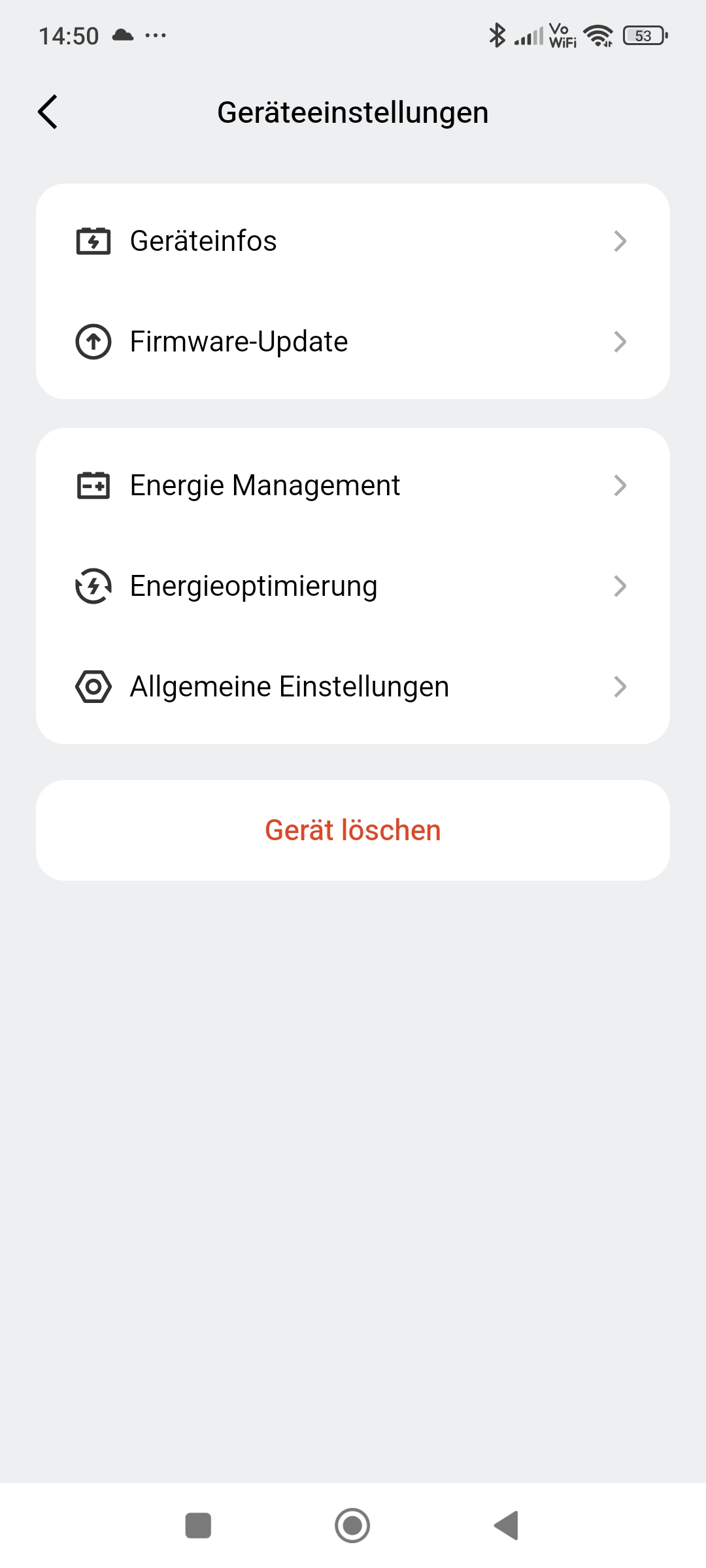The height and width of the screenshot is (1568, 706).
Task: Go back using the top-left arrow
Action: point(48,112)
